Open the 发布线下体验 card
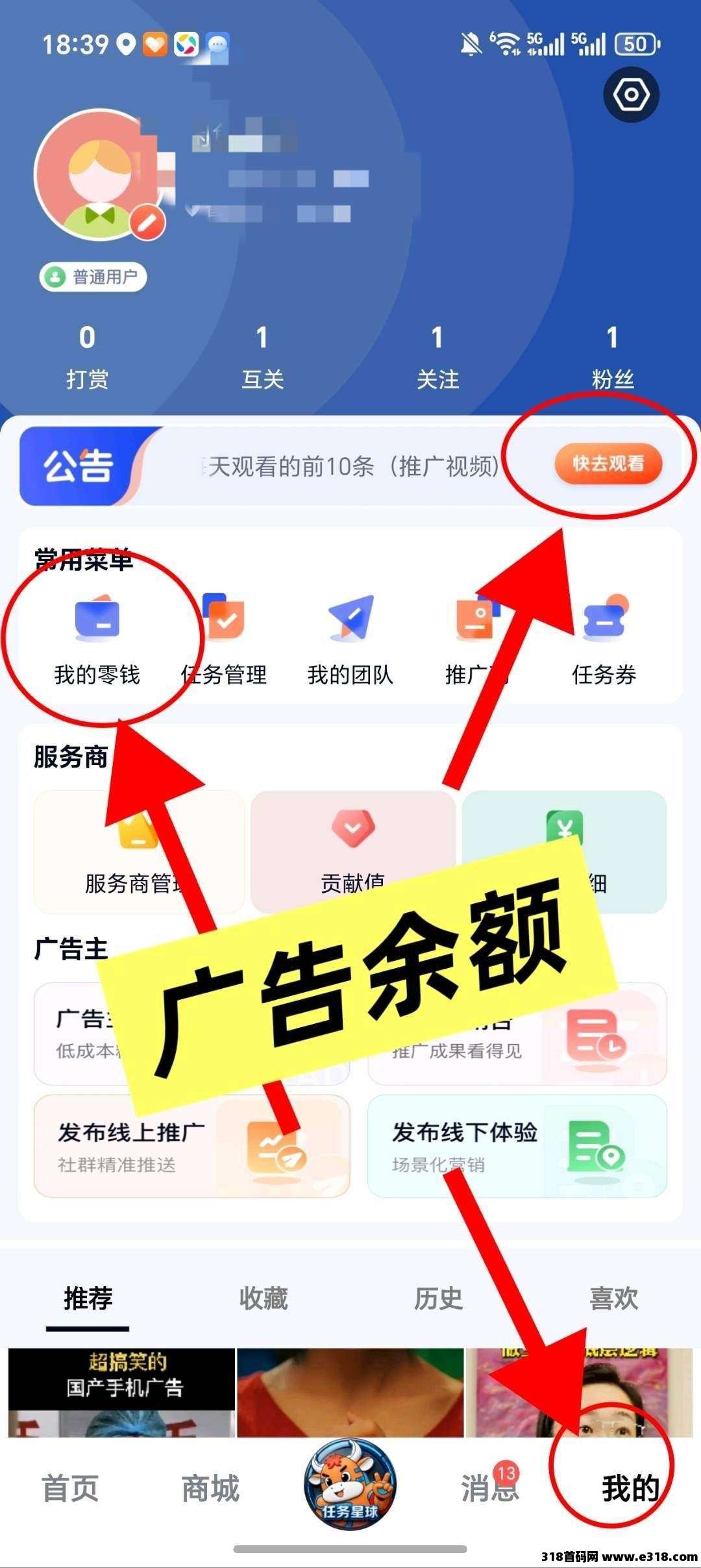The width and height of the screenshot is (701, 1568). tap(517, 1146)
